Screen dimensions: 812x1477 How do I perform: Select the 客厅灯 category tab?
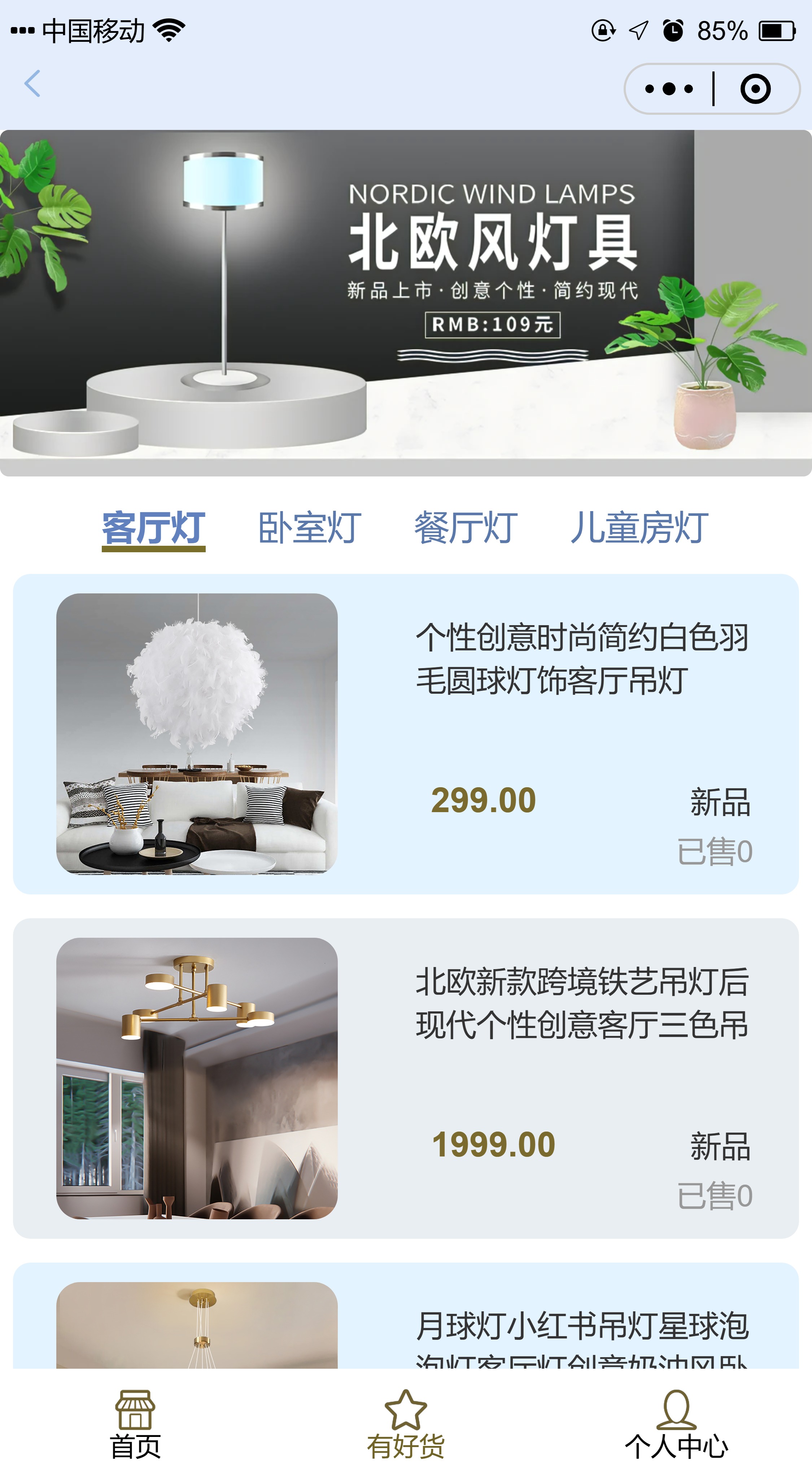tap(153, 527)
